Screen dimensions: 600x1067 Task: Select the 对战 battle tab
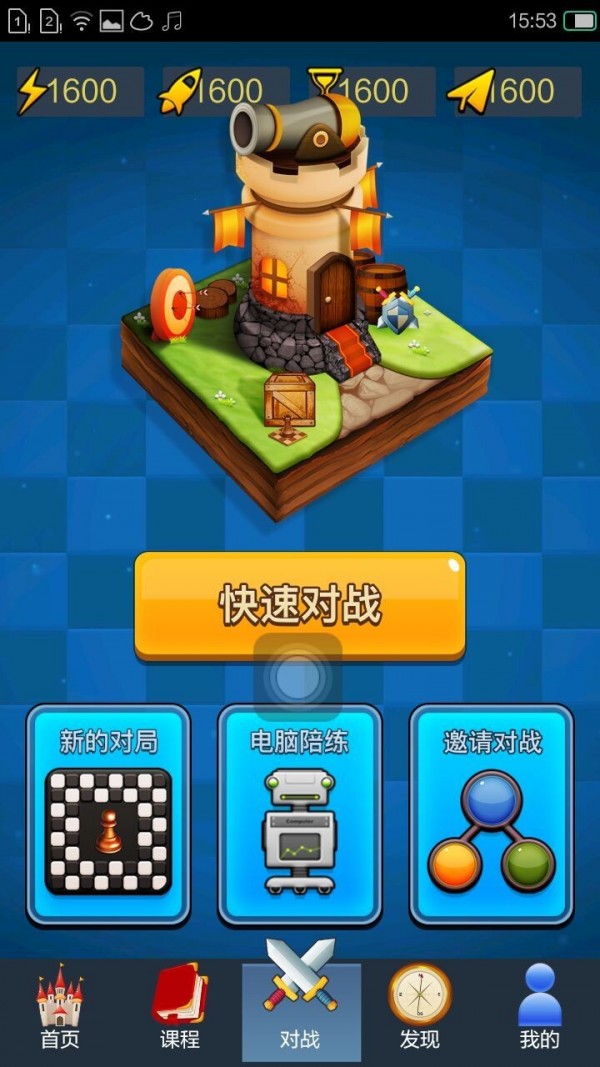(300, 1010)
